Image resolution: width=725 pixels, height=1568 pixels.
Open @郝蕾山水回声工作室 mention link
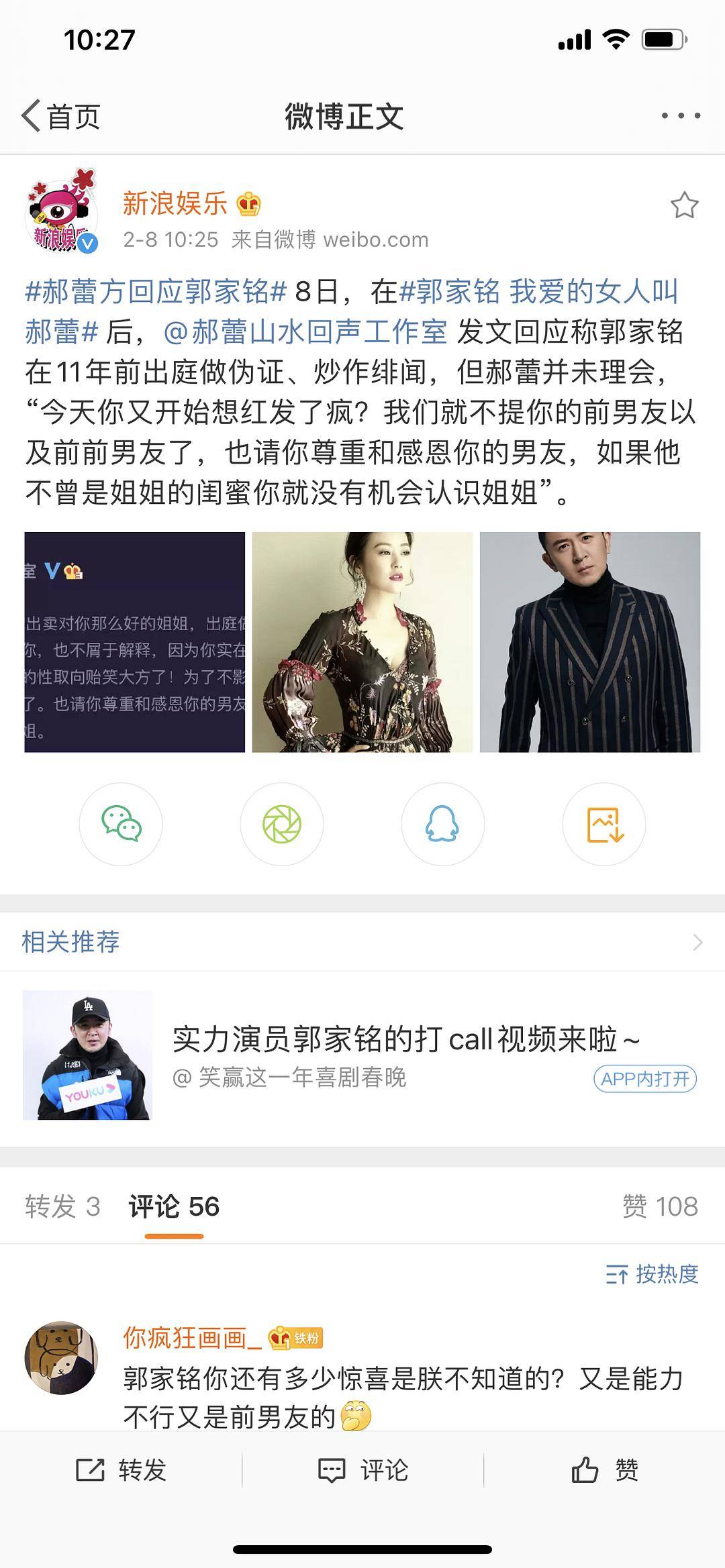click(x=305, y=332)
